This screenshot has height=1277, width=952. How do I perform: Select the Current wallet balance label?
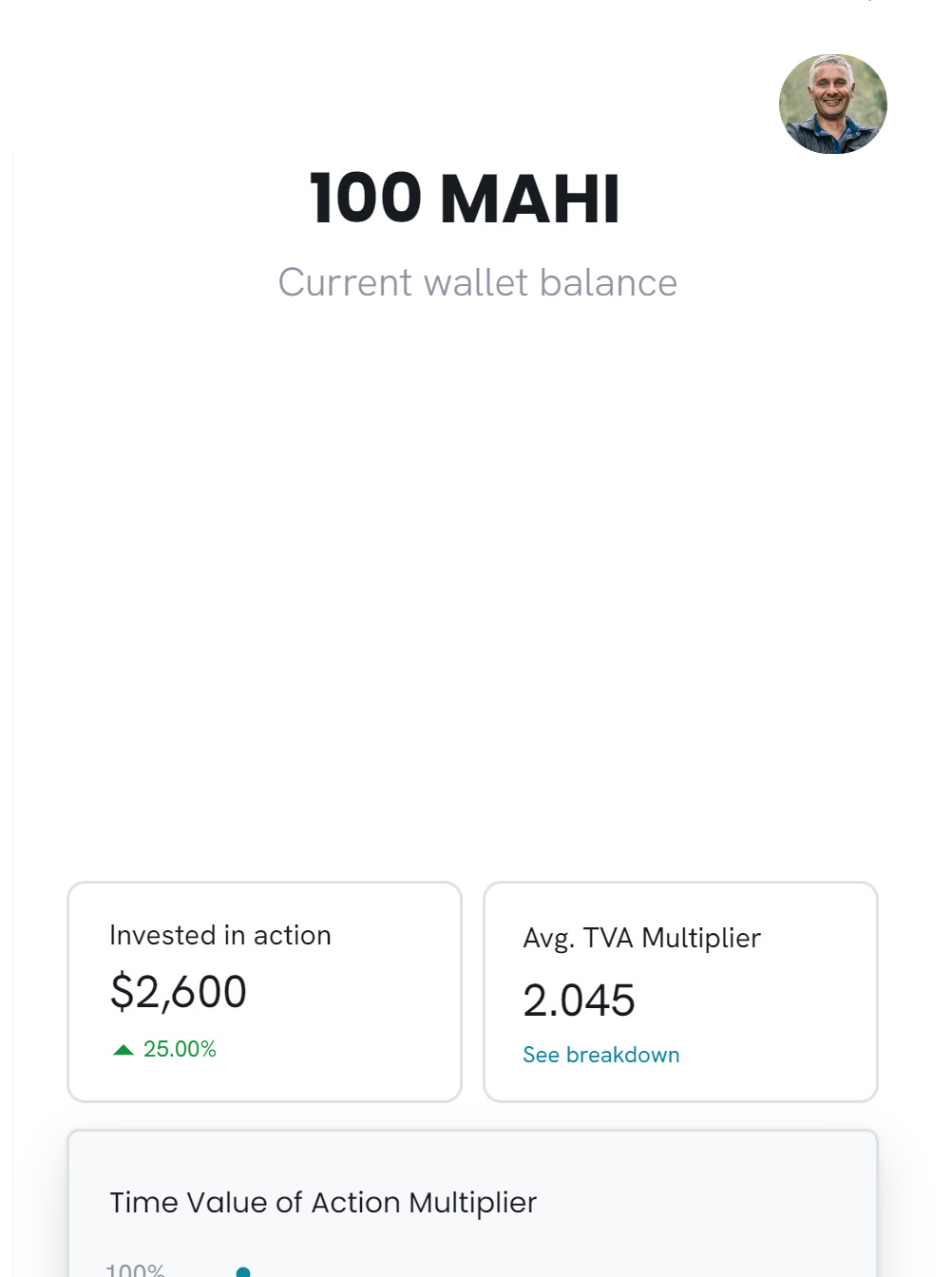click(x=477, y=282)
